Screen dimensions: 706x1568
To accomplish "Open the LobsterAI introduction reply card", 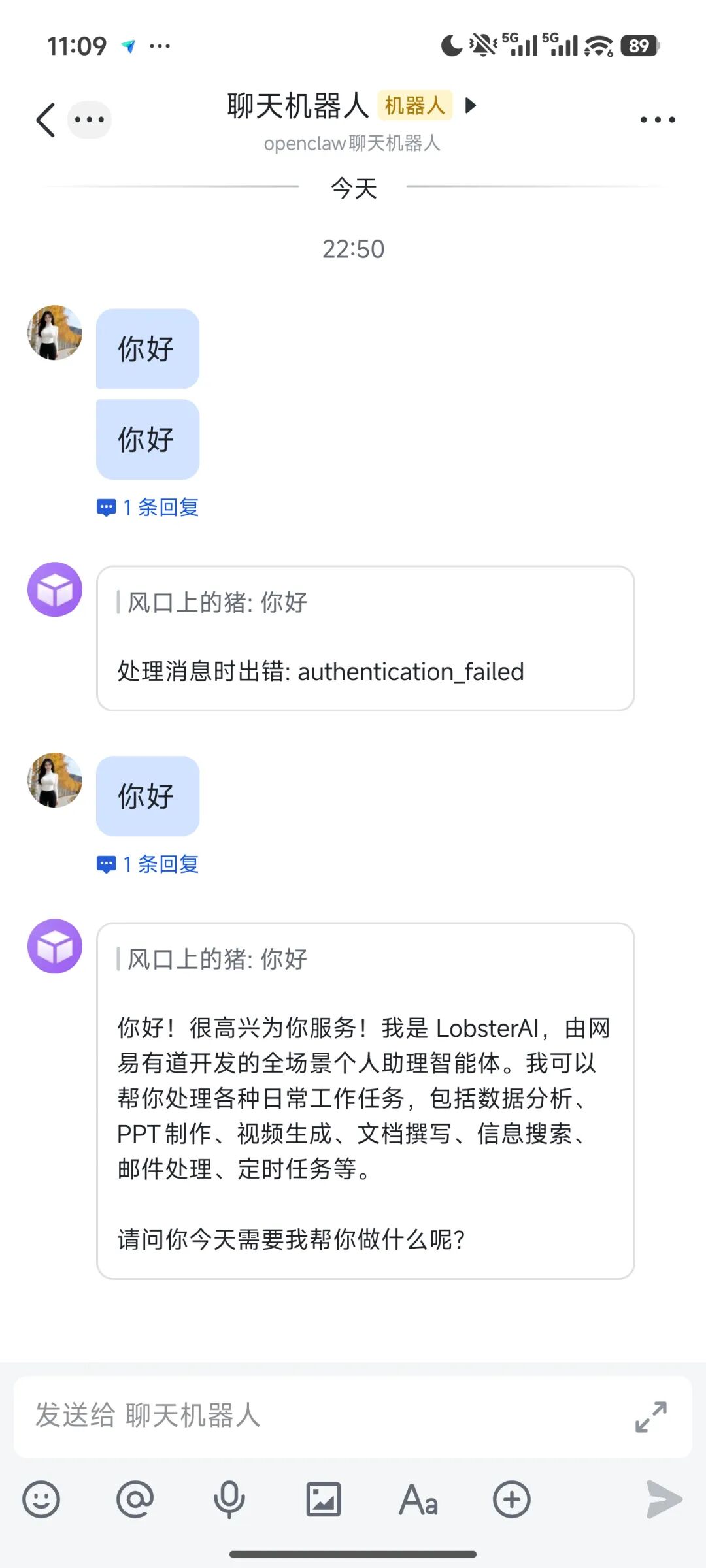I will point(365,1100).
